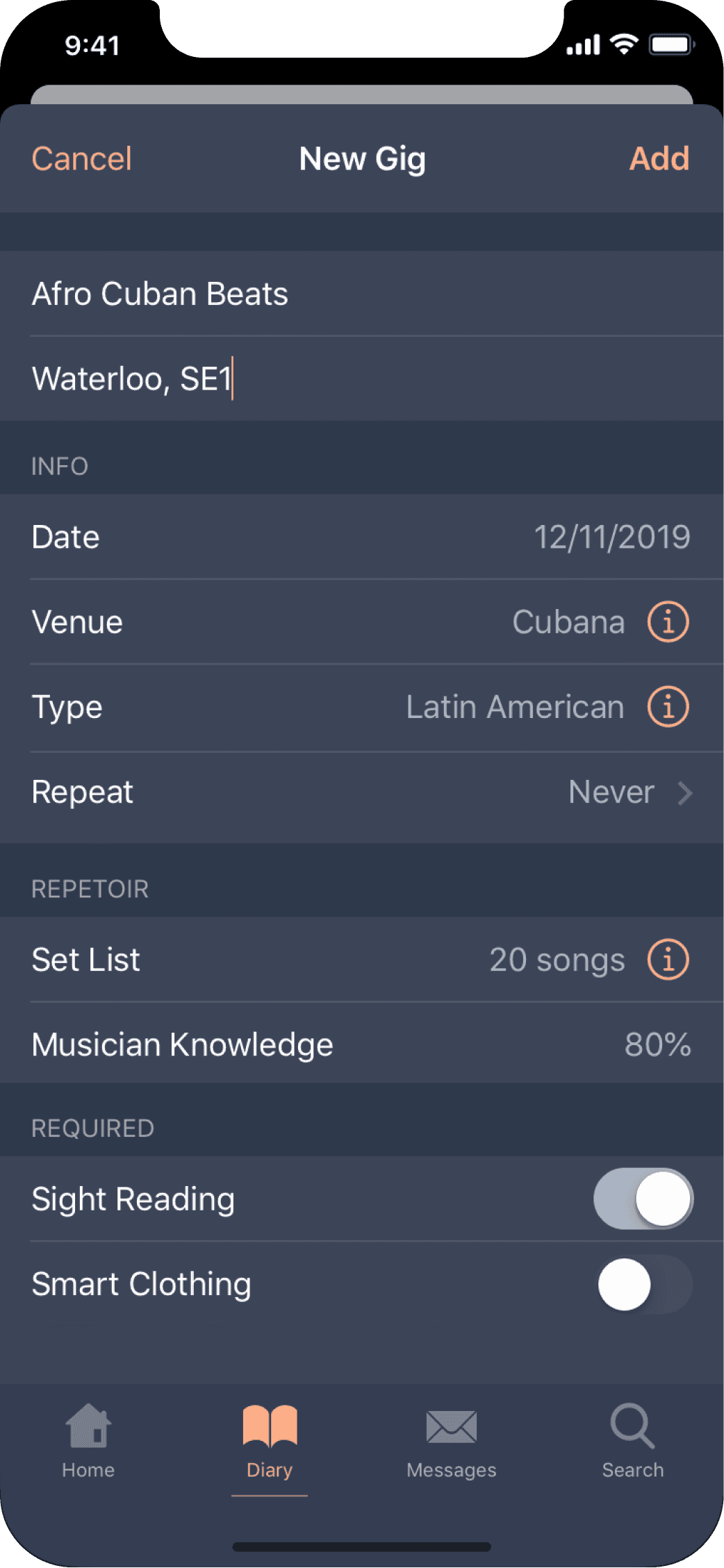The image size is (724, 1568).
Task: Open Set List song details
Action: point(668,960)
